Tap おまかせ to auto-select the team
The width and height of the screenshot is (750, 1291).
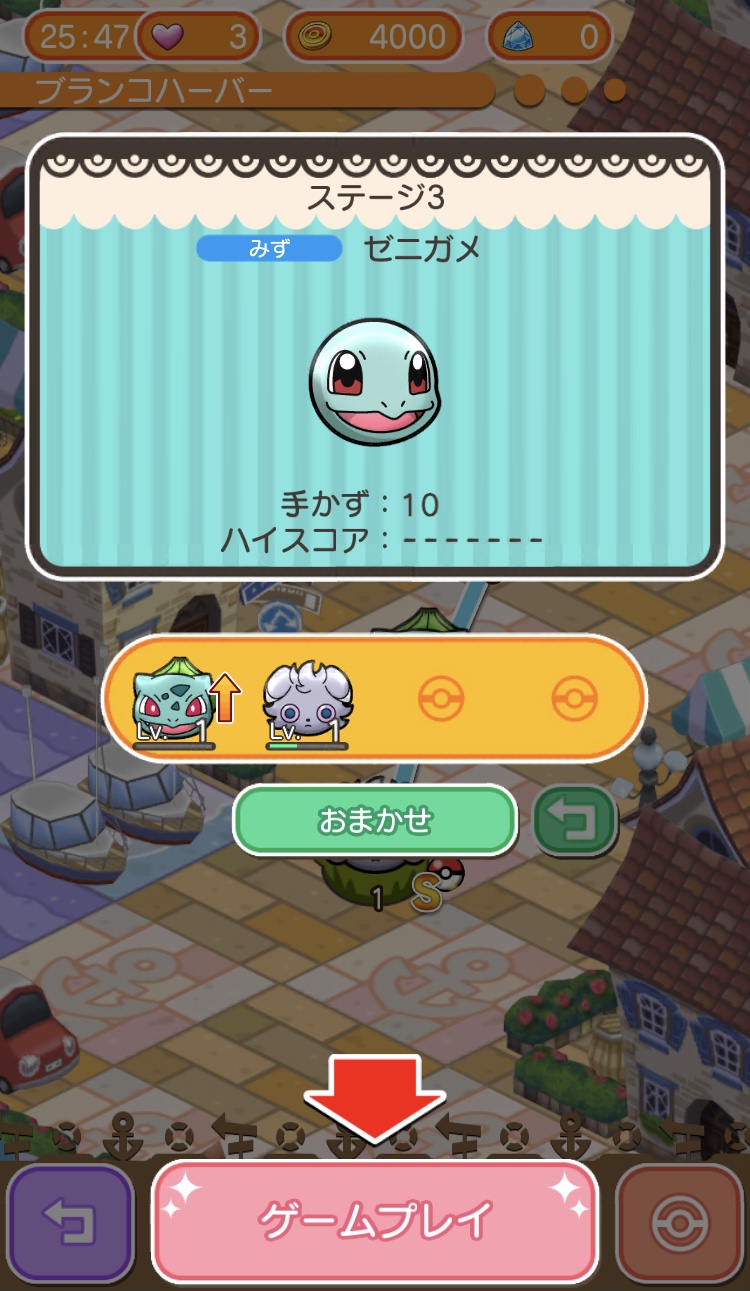click(375, 821)
